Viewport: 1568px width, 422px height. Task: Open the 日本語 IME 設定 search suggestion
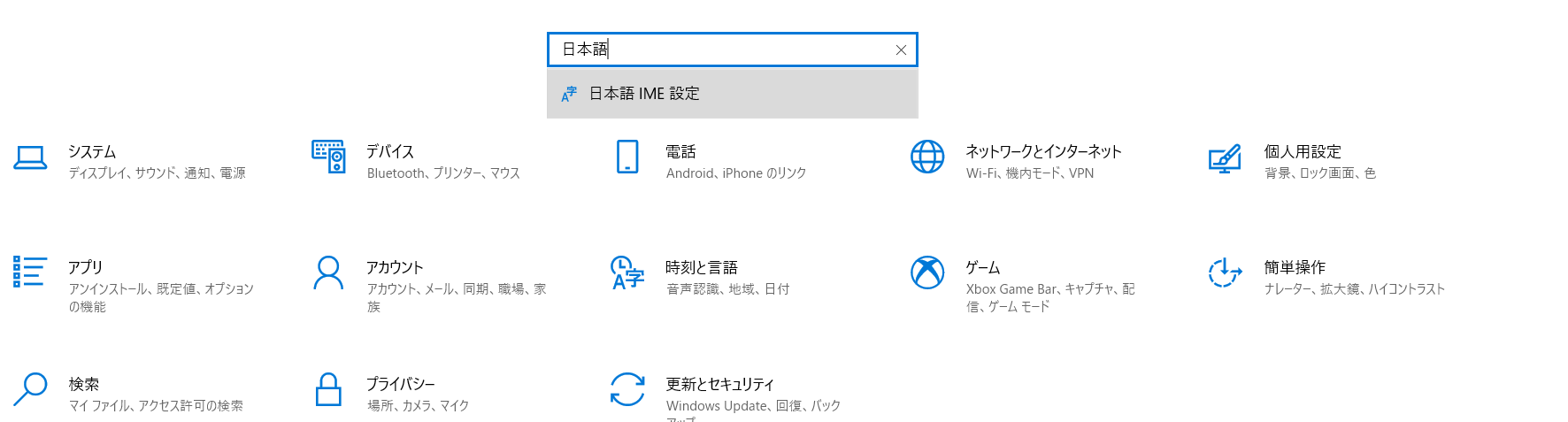click(644, 94)
